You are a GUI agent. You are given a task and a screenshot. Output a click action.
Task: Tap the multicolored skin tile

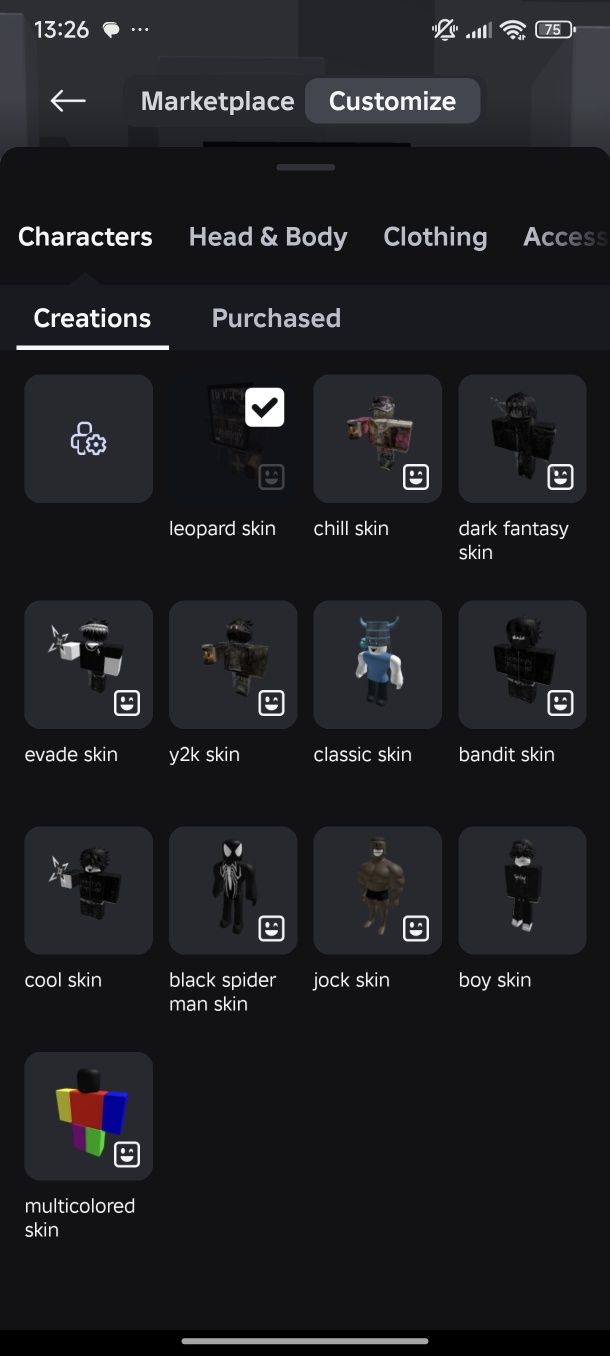coord(89,1116)
